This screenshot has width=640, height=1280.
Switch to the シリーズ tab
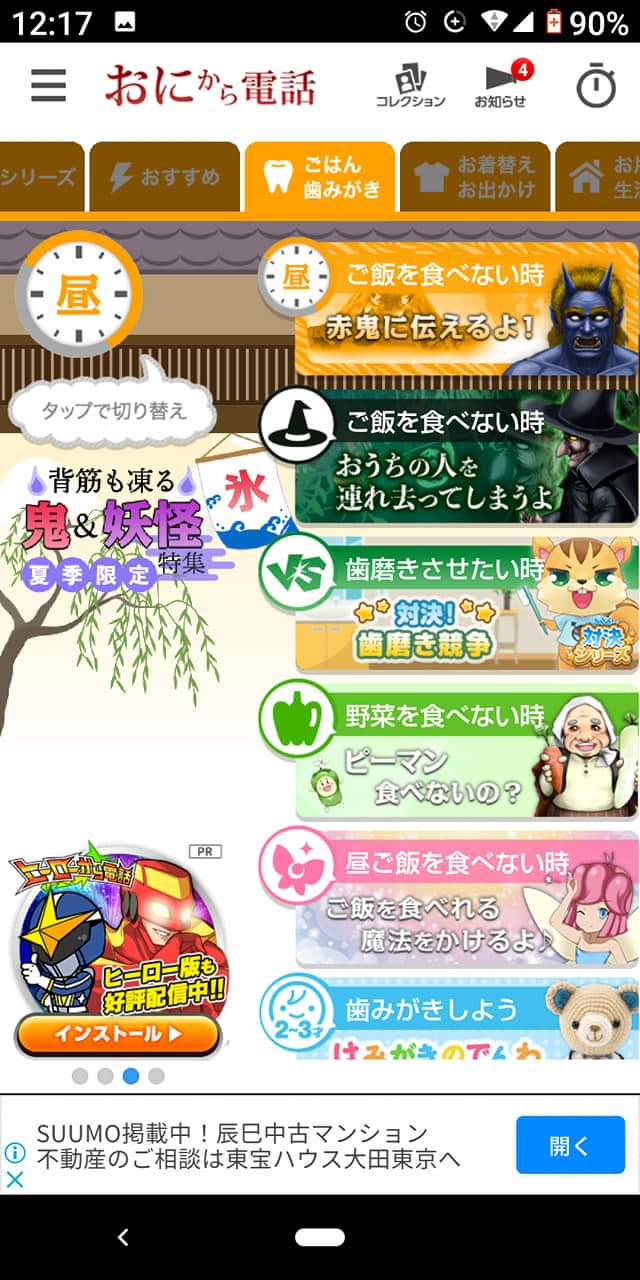(x=38, y=177)
